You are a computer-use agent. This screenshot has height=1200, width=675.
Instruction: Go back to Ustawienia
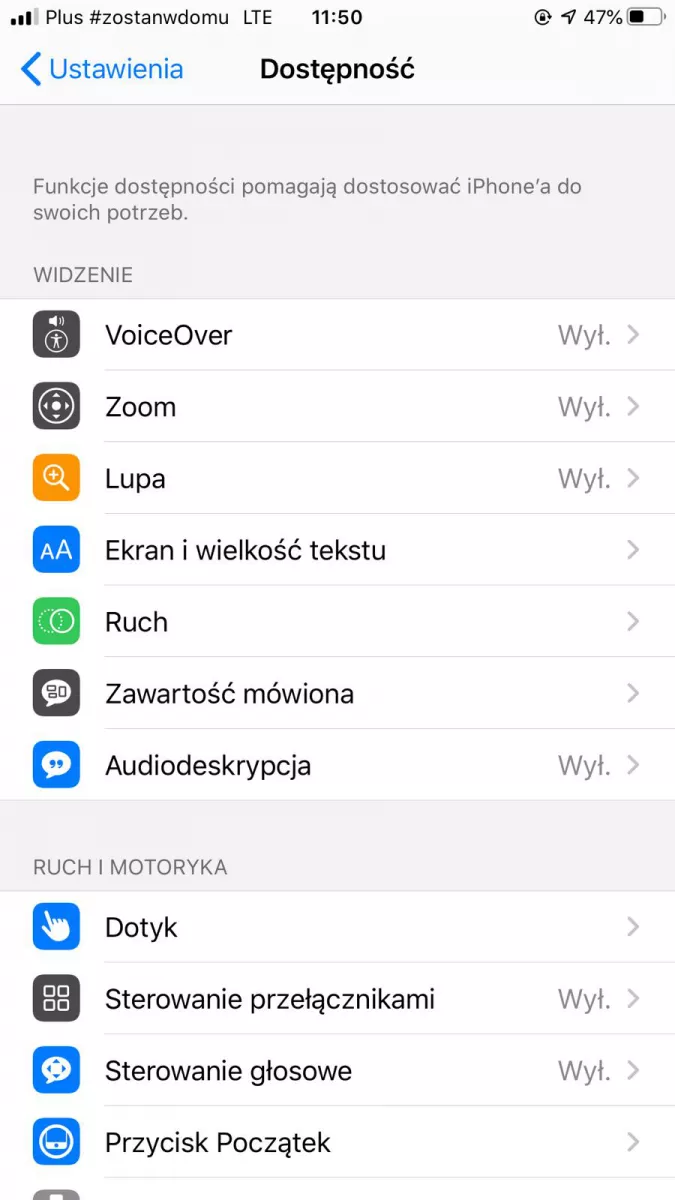coord(102,69)
